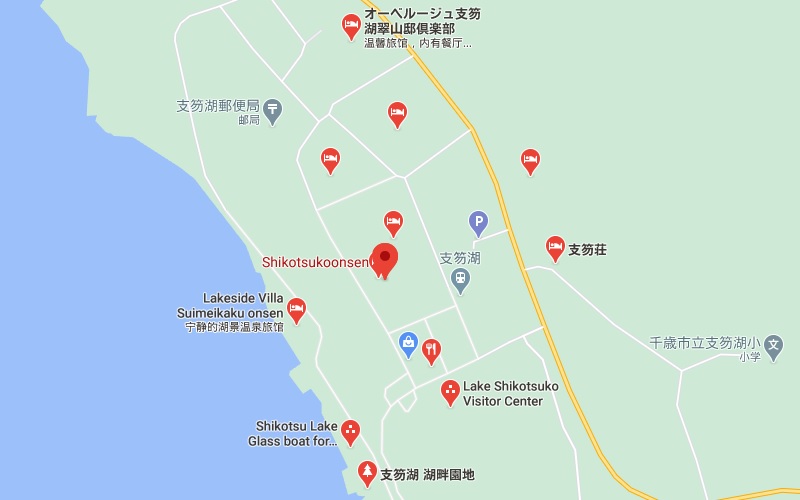Select the restaurant fork-and-knife marker
The width and height of the screenshot is (800, 500).
[432, 349]
